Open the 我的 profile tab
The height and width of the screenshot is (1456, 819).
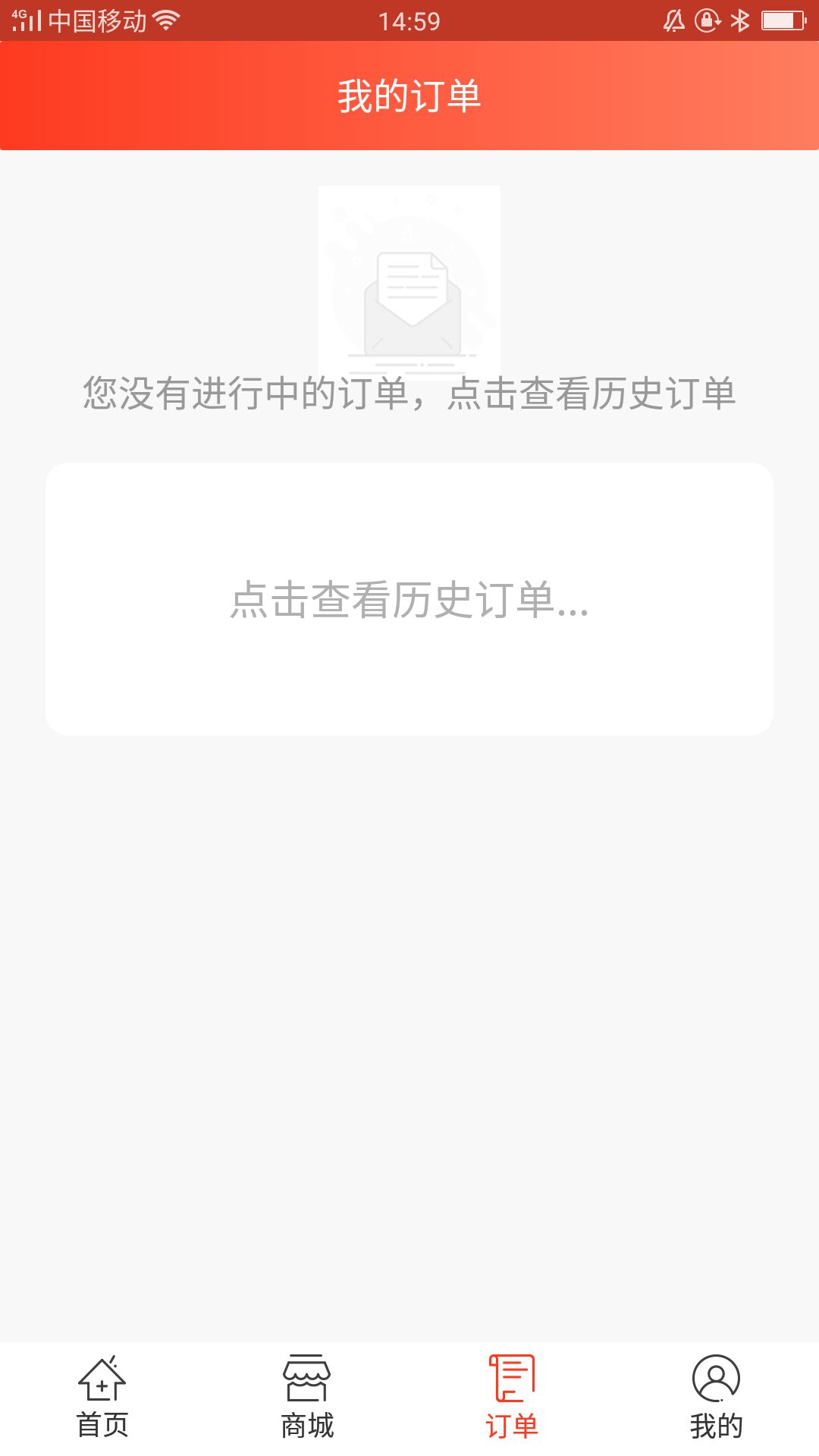(x=717, y=1397)
